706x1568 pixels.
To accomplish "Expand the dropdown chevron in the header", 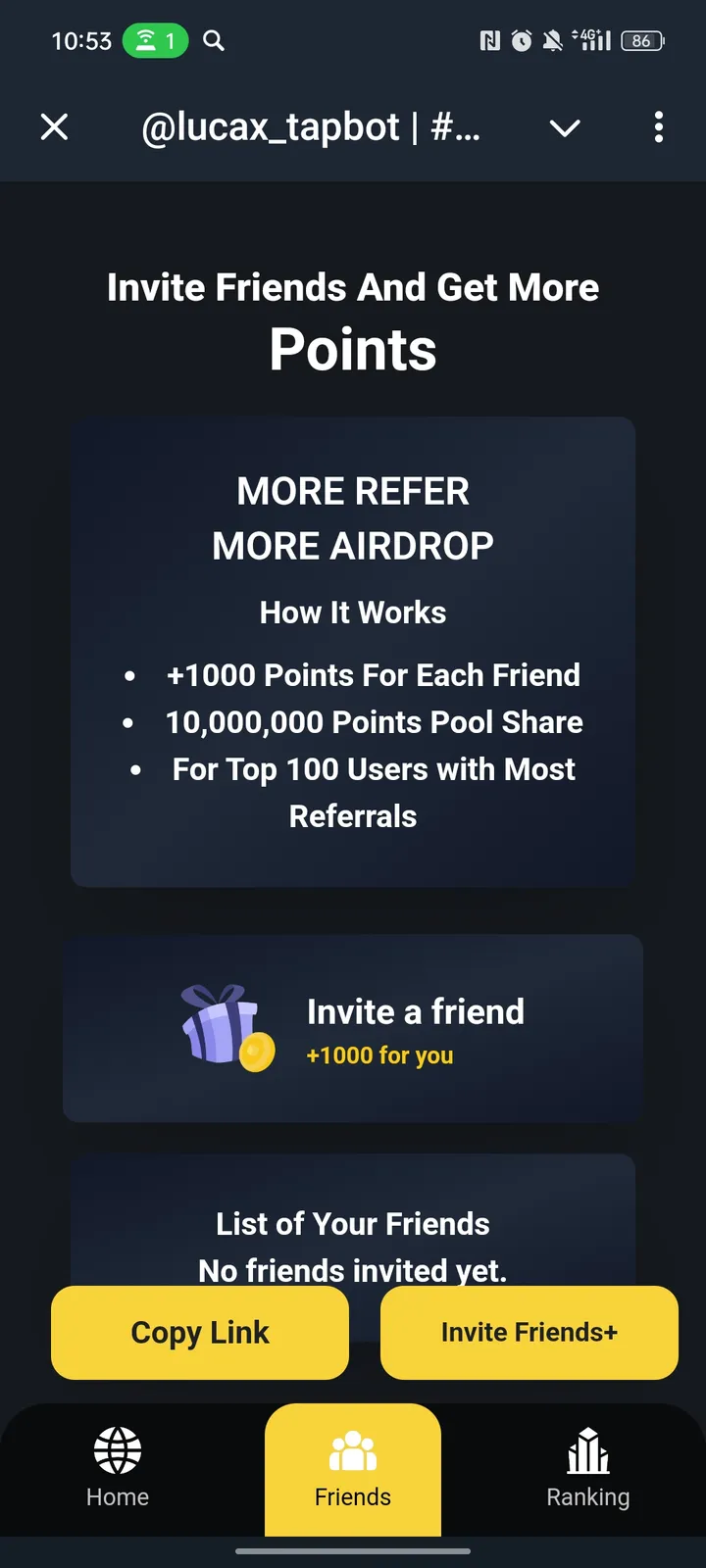I will click(565, 127).
